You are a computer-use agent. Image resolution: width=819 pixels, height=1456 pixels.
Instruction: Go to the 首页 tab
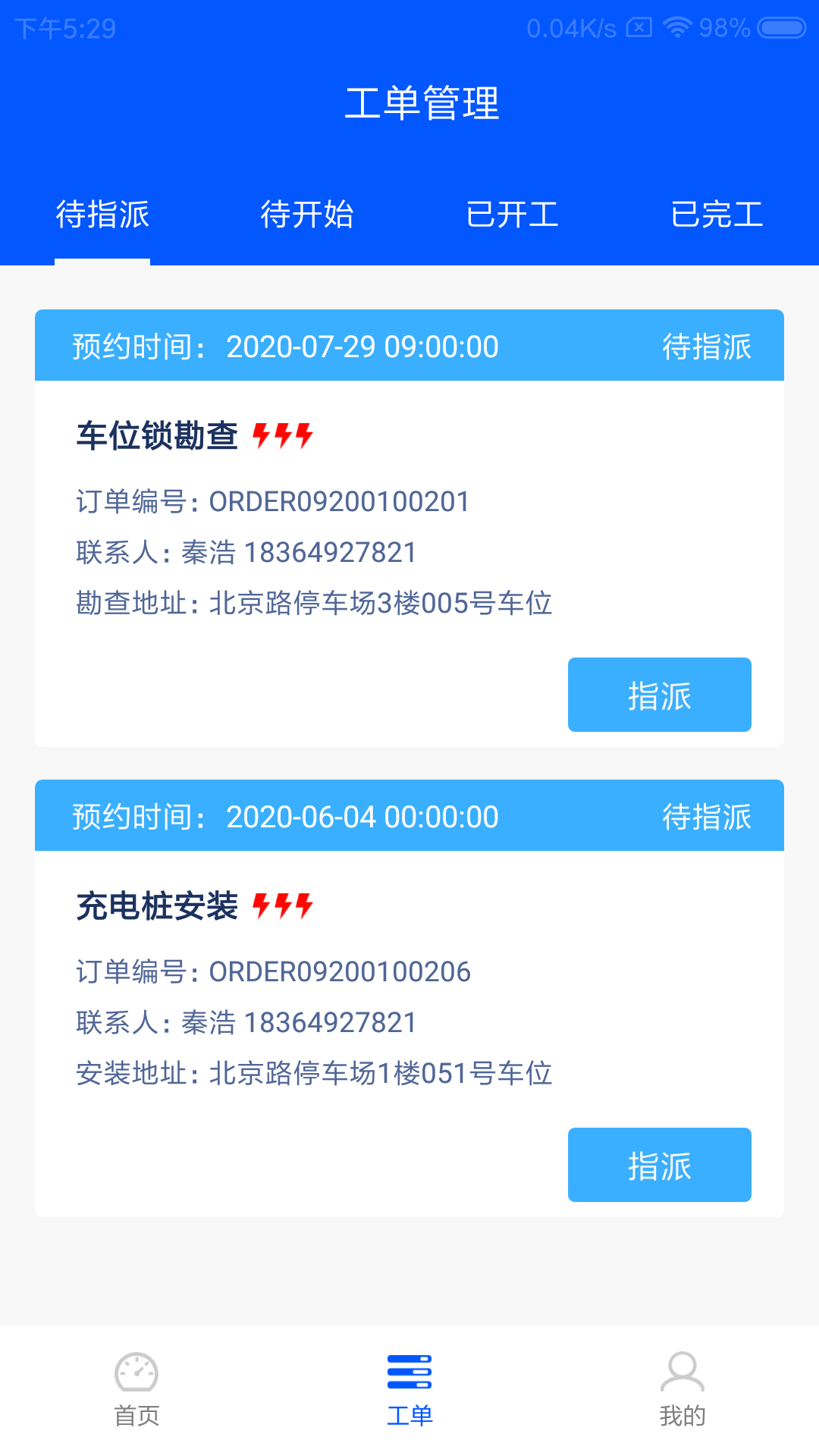coord(136,1390)
